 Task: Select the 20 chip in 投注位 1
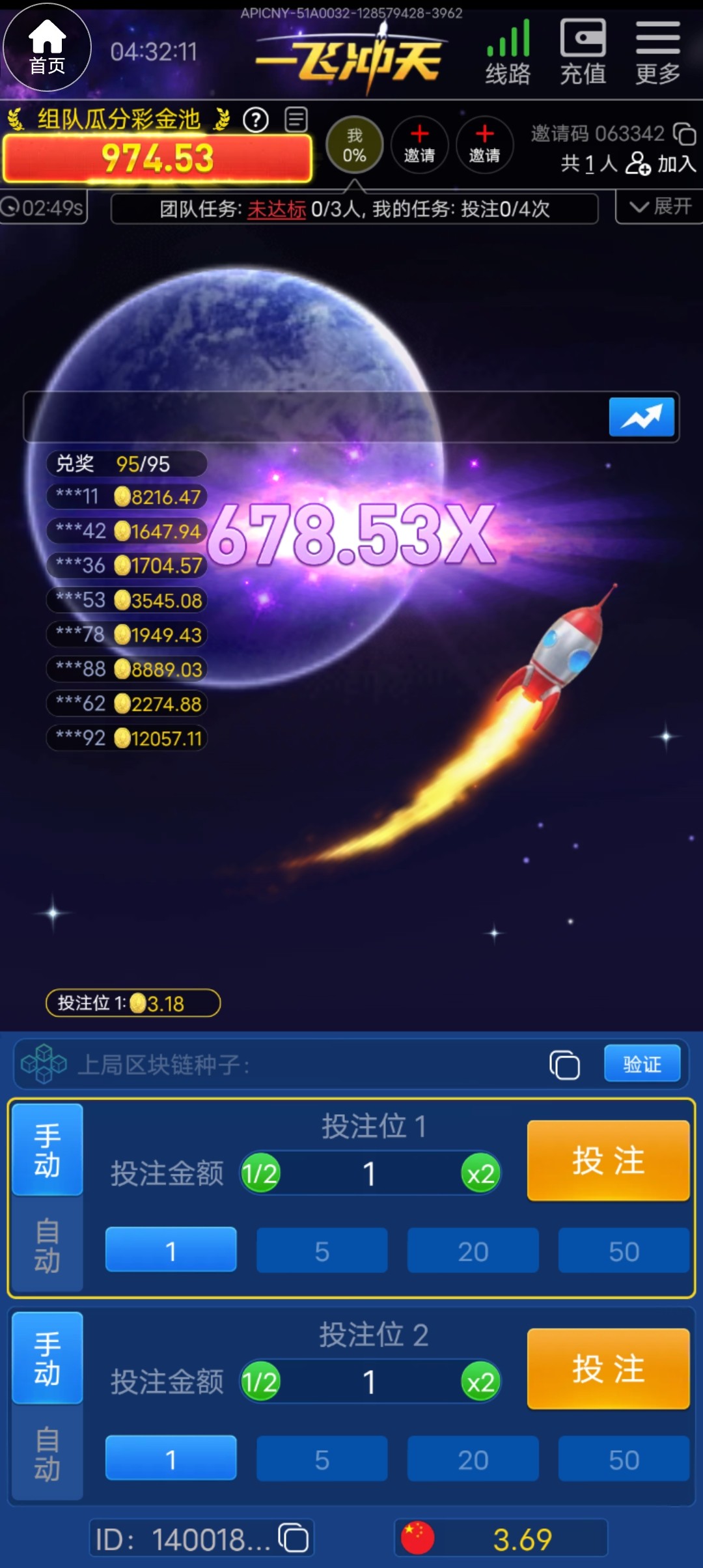click(x=473, y=1251)
